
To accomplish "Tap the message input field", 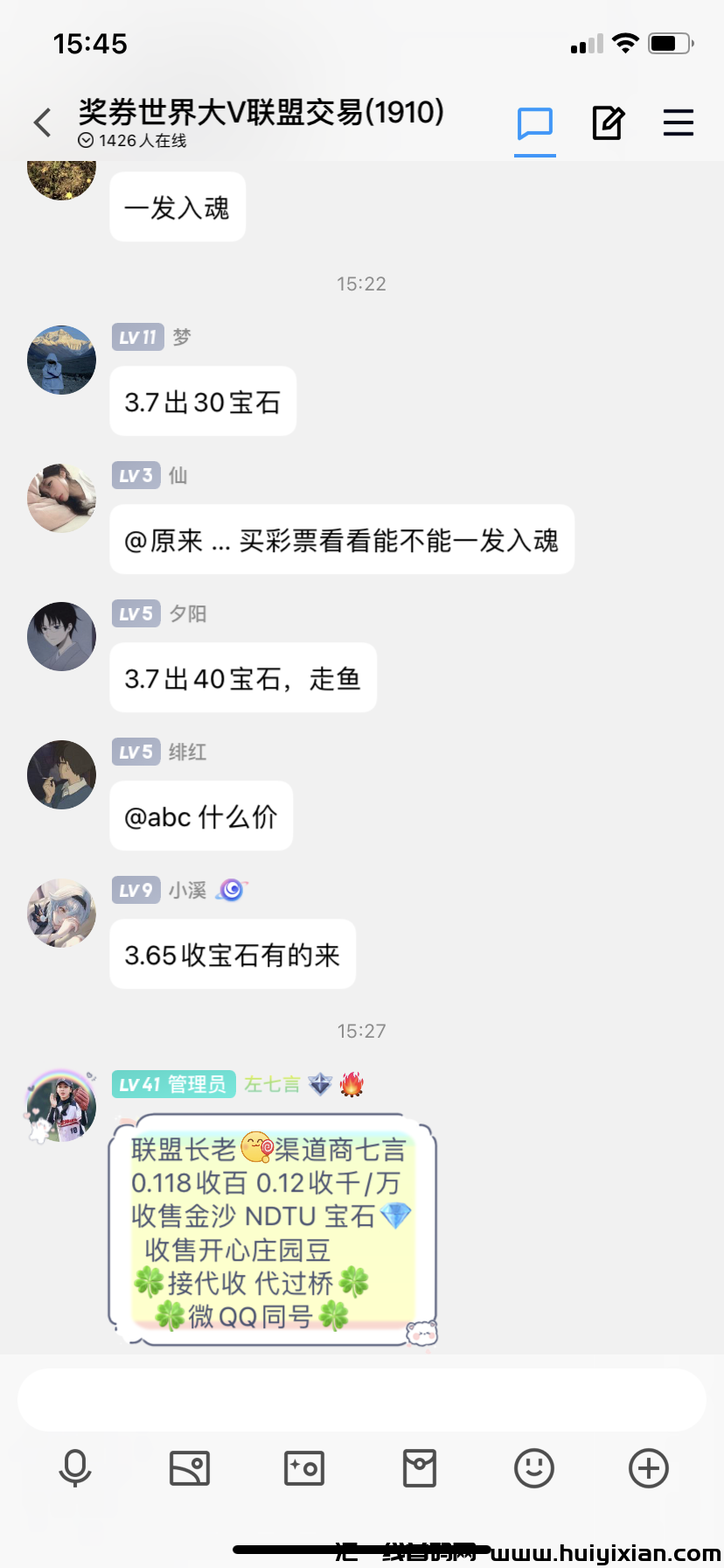I will click(x=362, y=1398).
